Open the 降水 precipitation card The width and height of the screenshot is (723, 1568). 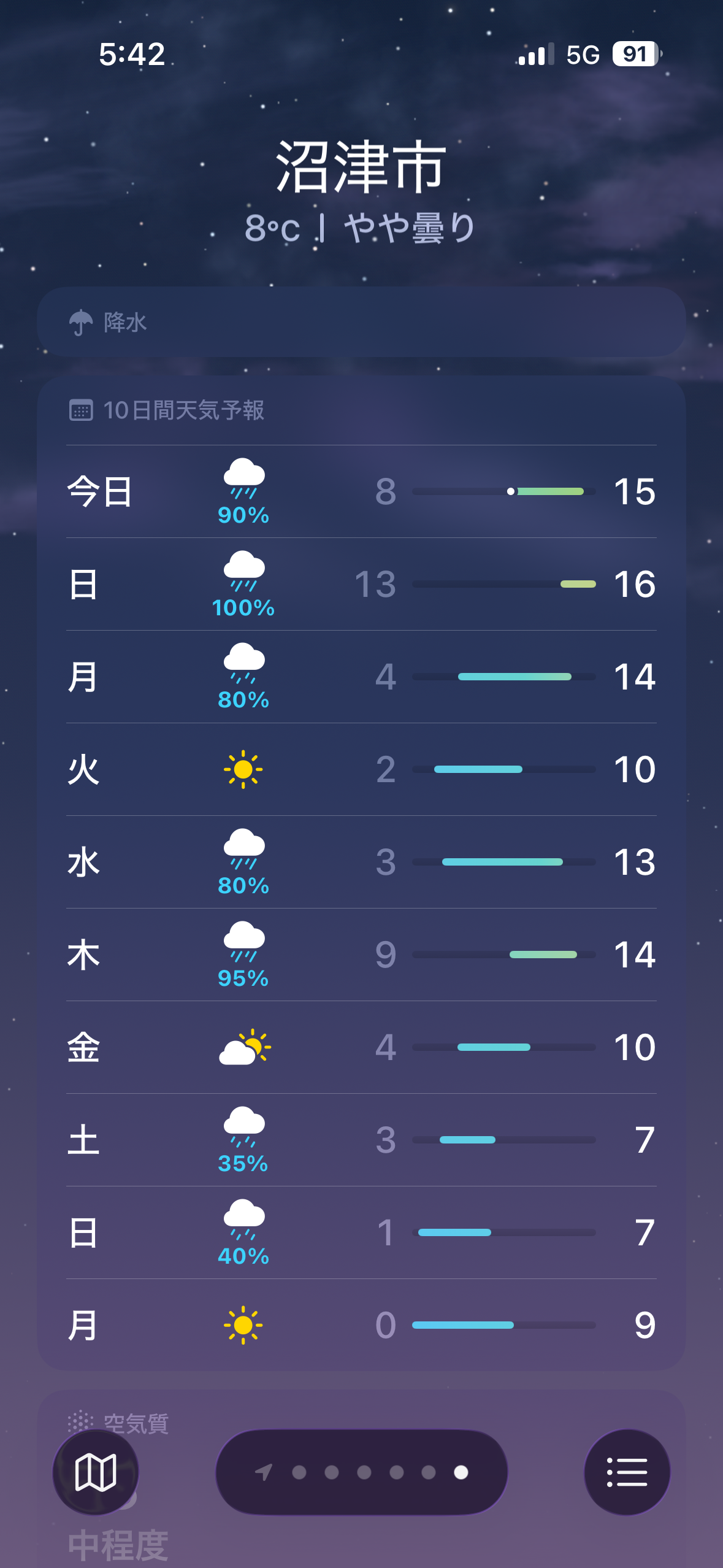coord(361,322)
